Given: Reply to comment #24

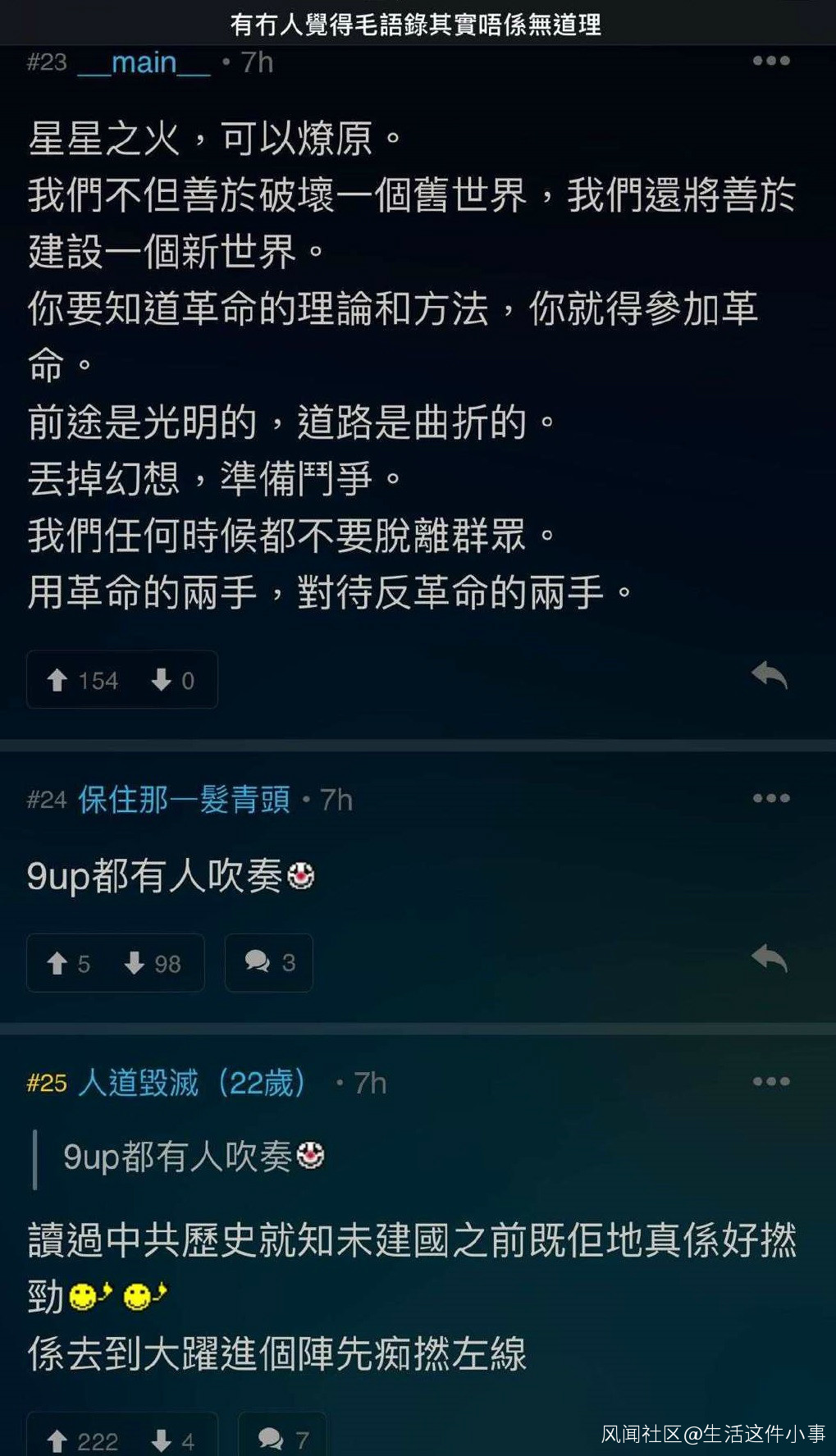Looking at the screenshot, I should [769, 958].
